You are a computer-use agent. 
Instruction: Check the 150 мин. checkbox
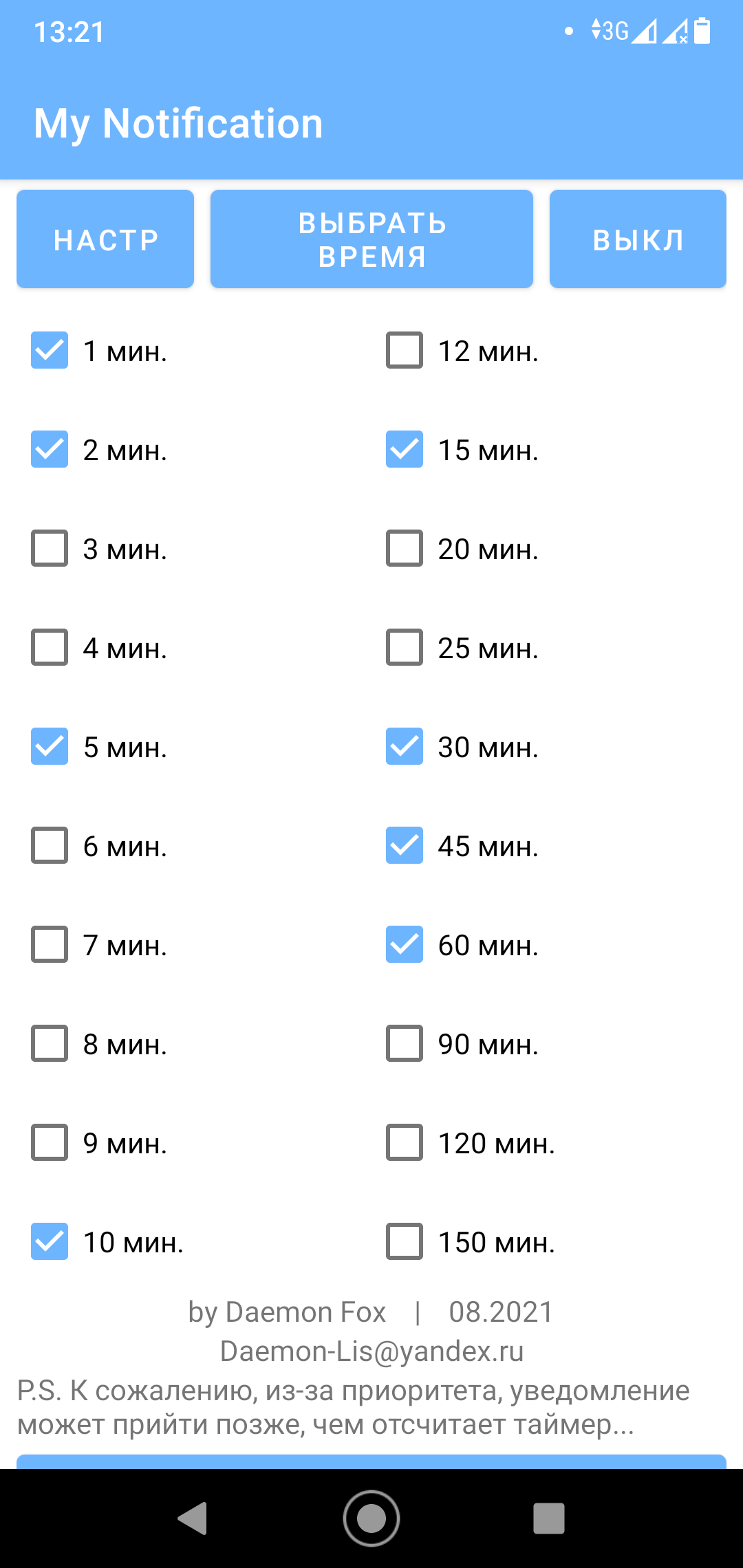(405, 1242)
